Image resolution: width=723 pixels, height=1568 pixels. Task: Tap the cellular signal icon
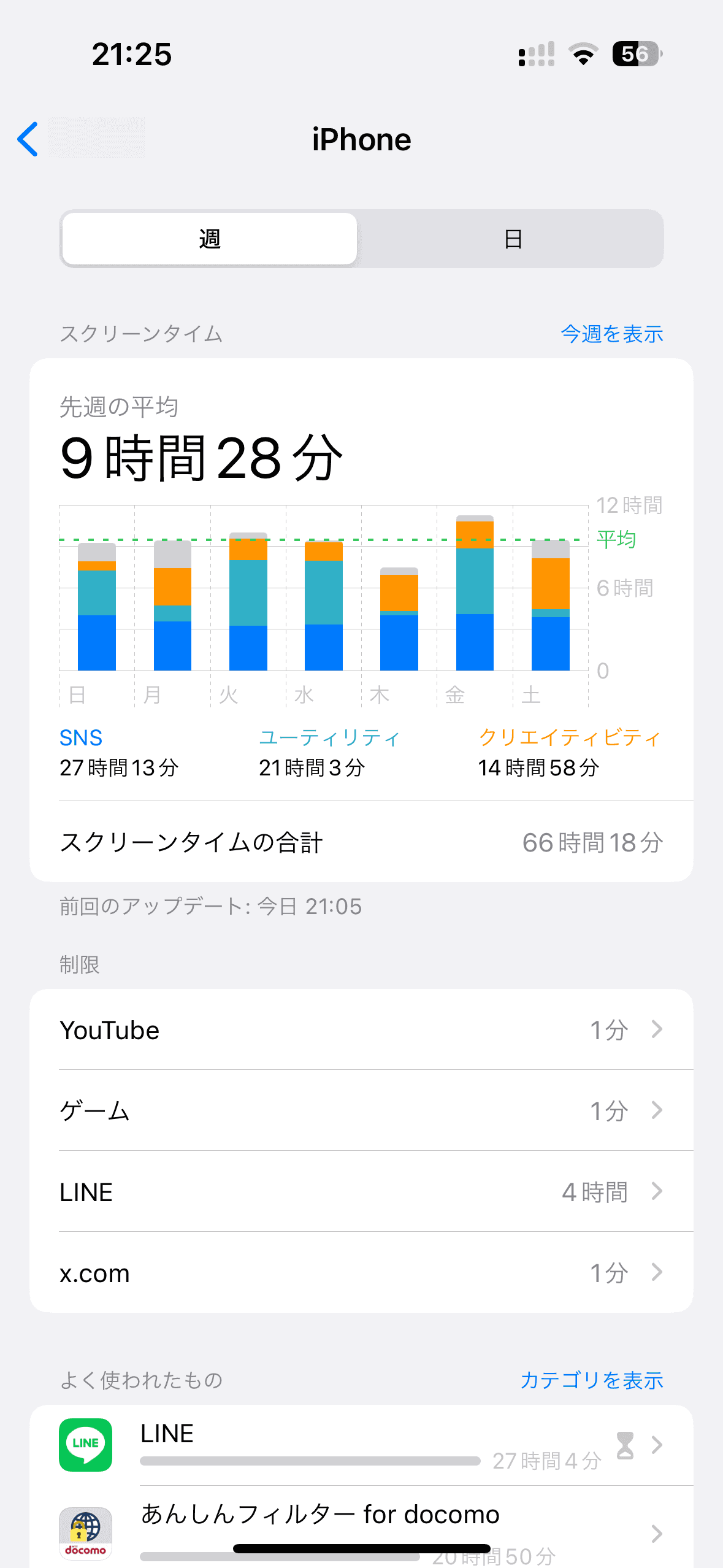536,55
